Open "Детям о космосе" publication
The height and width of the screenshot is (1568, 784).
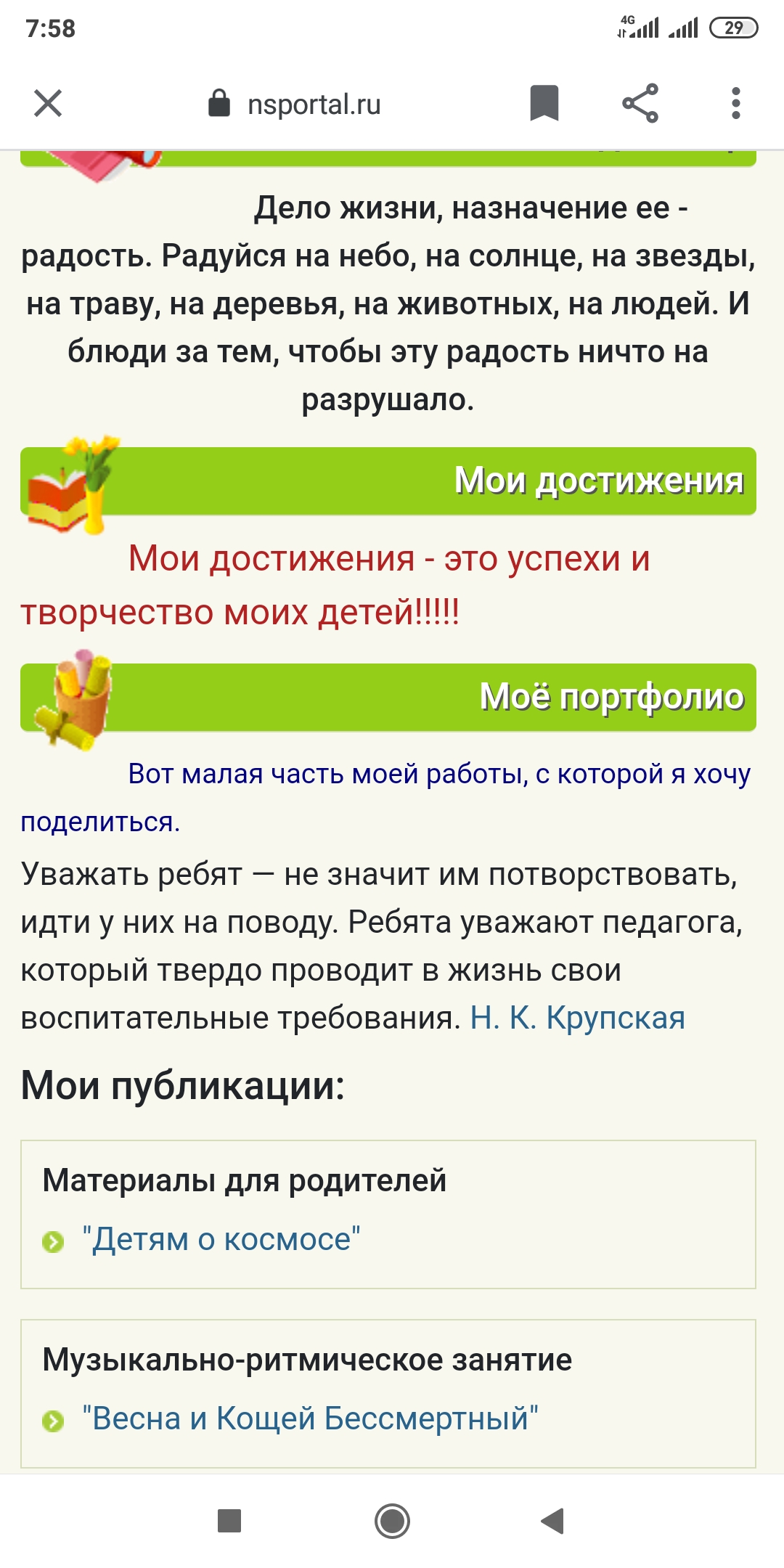pos(221,1239)
